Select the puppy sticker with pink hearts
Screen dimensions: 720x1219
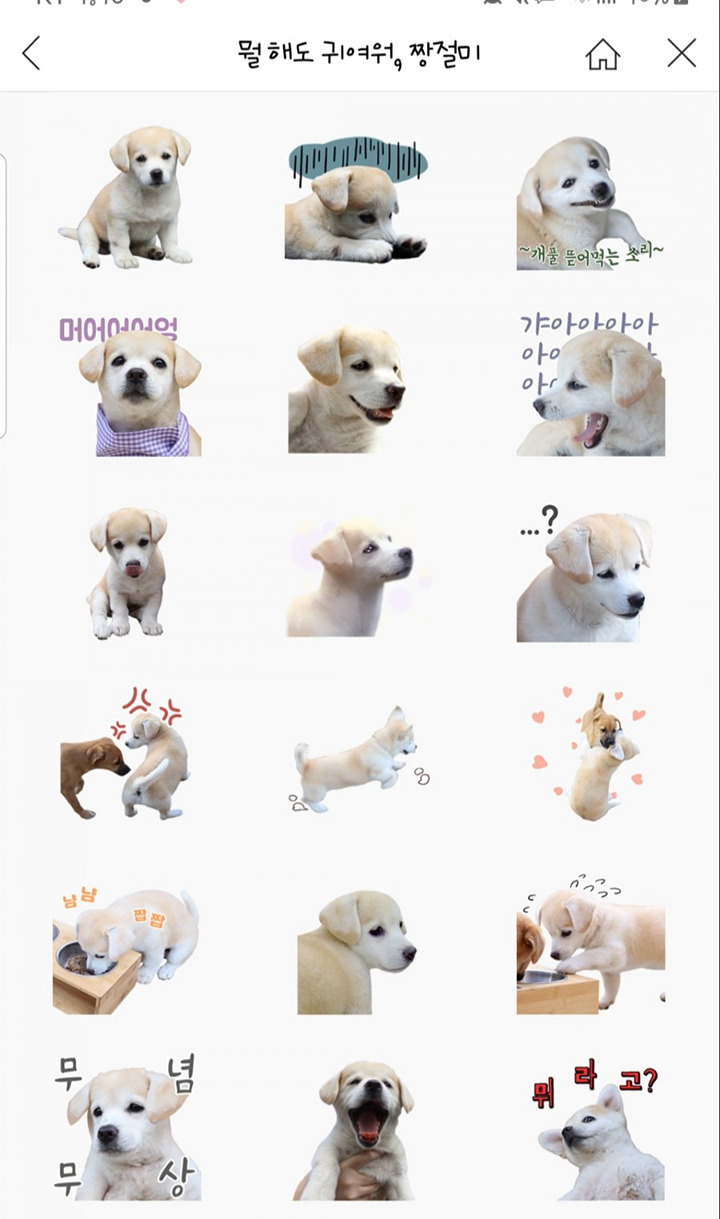590,754
